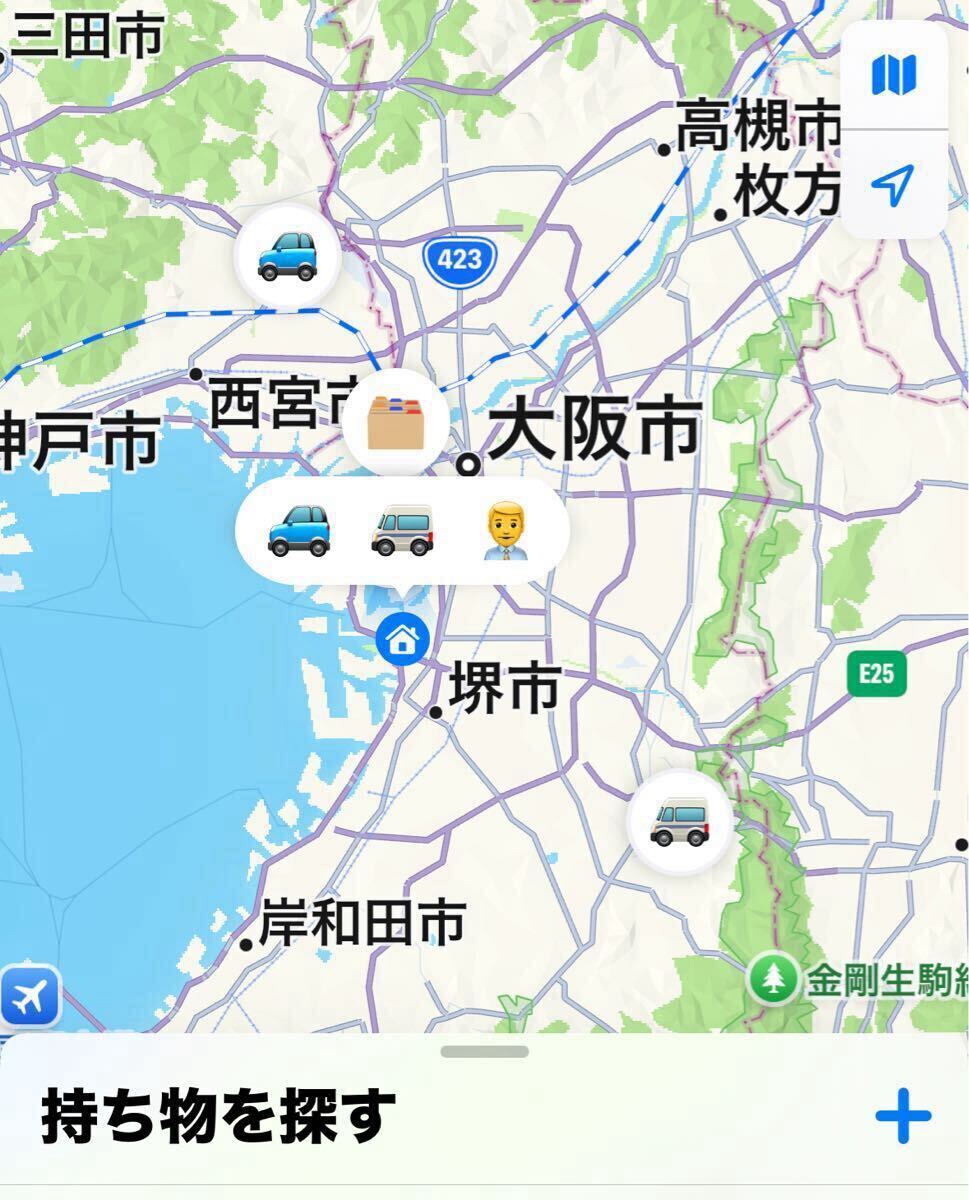This screenshot has height=1200, width=969.
Task: Add a new item with plus button
Action: tap(903, 1117)
